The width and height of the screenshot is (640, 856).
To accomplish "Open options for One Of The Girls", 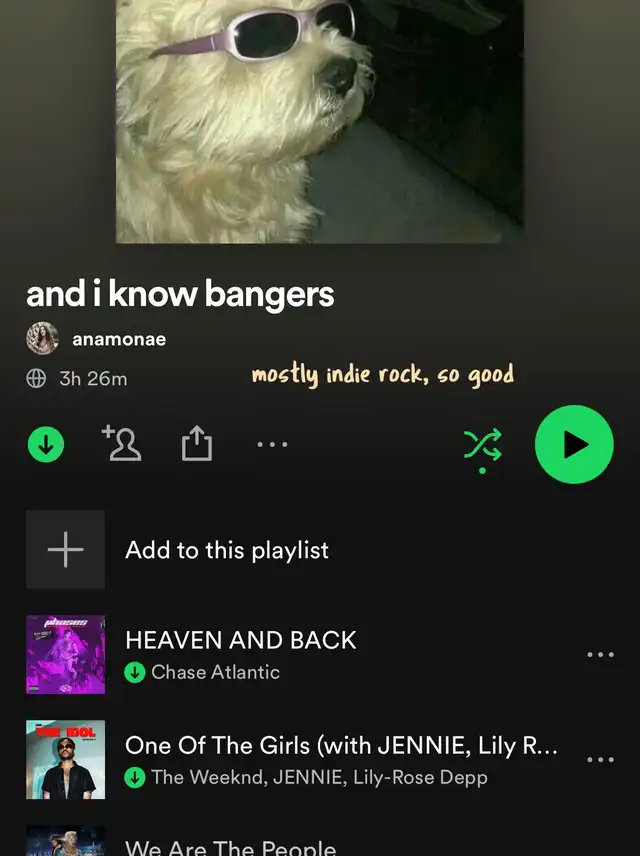I will (x=600, y=760).
